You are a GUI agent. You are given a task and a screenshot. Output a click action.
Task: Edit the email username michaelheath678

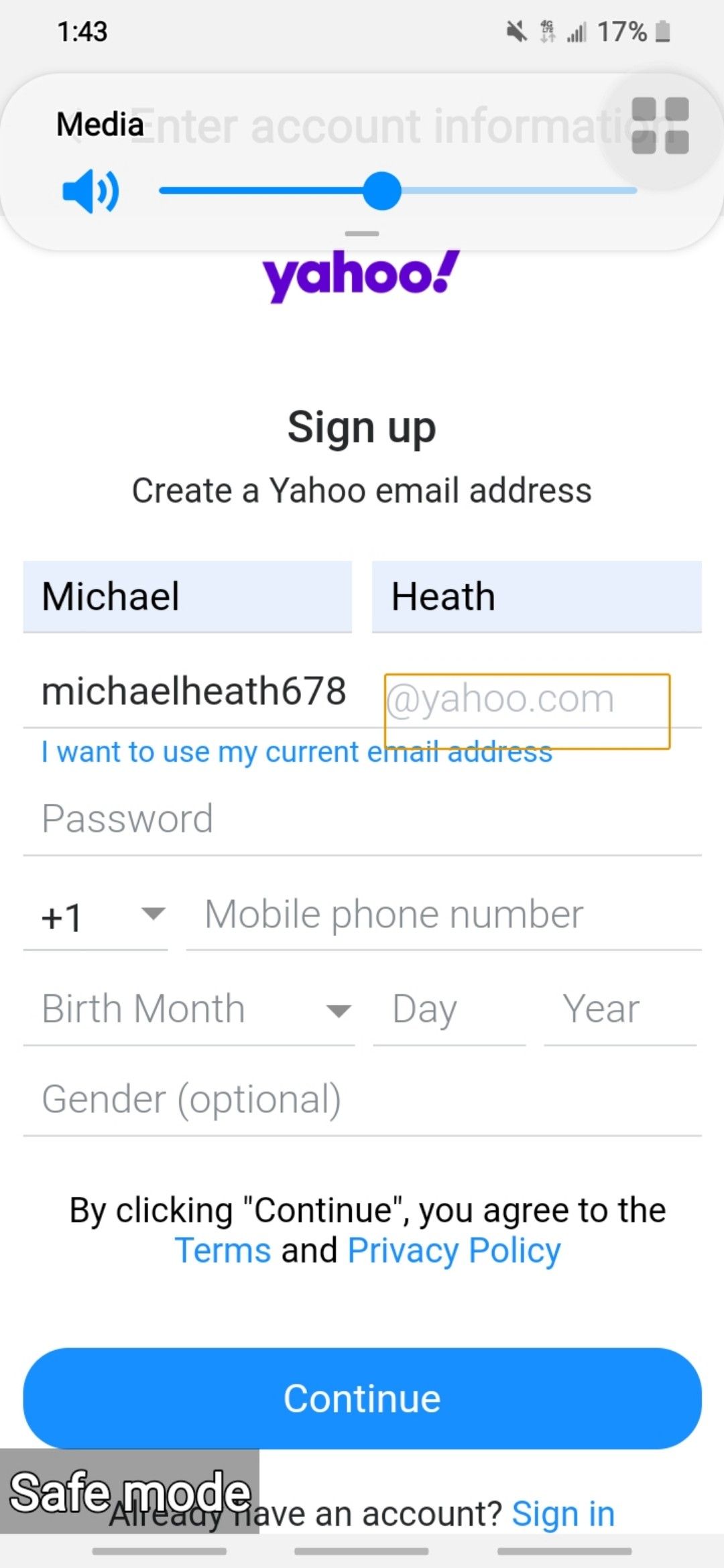click(x=194, y=692)
